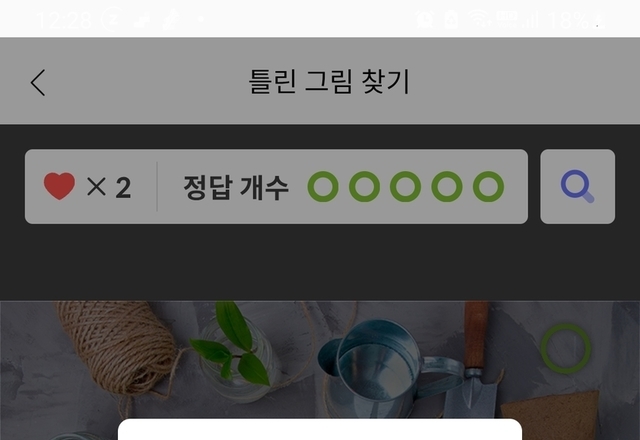
Task: Tap the magnifier zoom button
Action: tap(577, 186)
